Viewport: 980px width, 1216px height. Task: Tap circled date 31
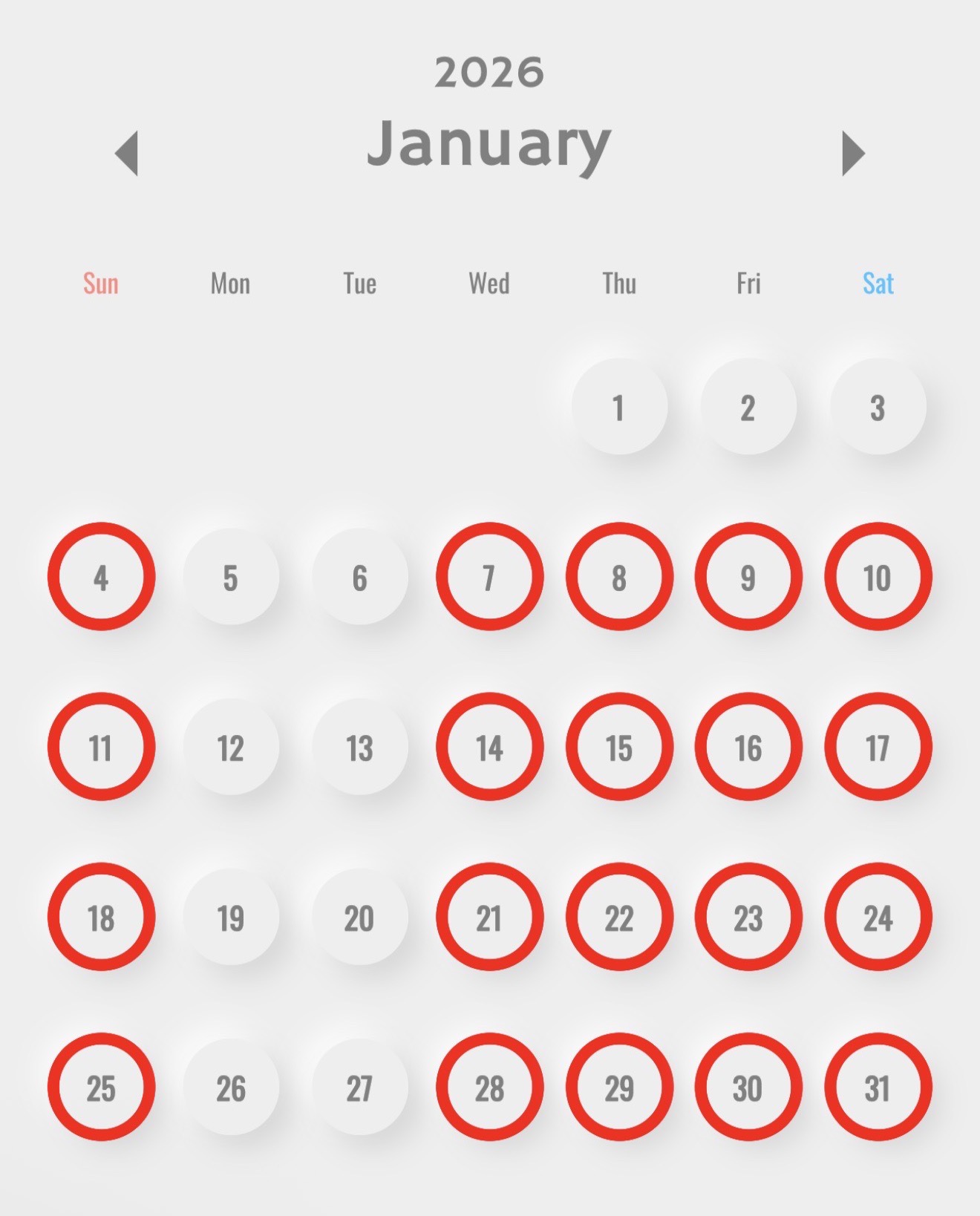[x=878, y=1087]
